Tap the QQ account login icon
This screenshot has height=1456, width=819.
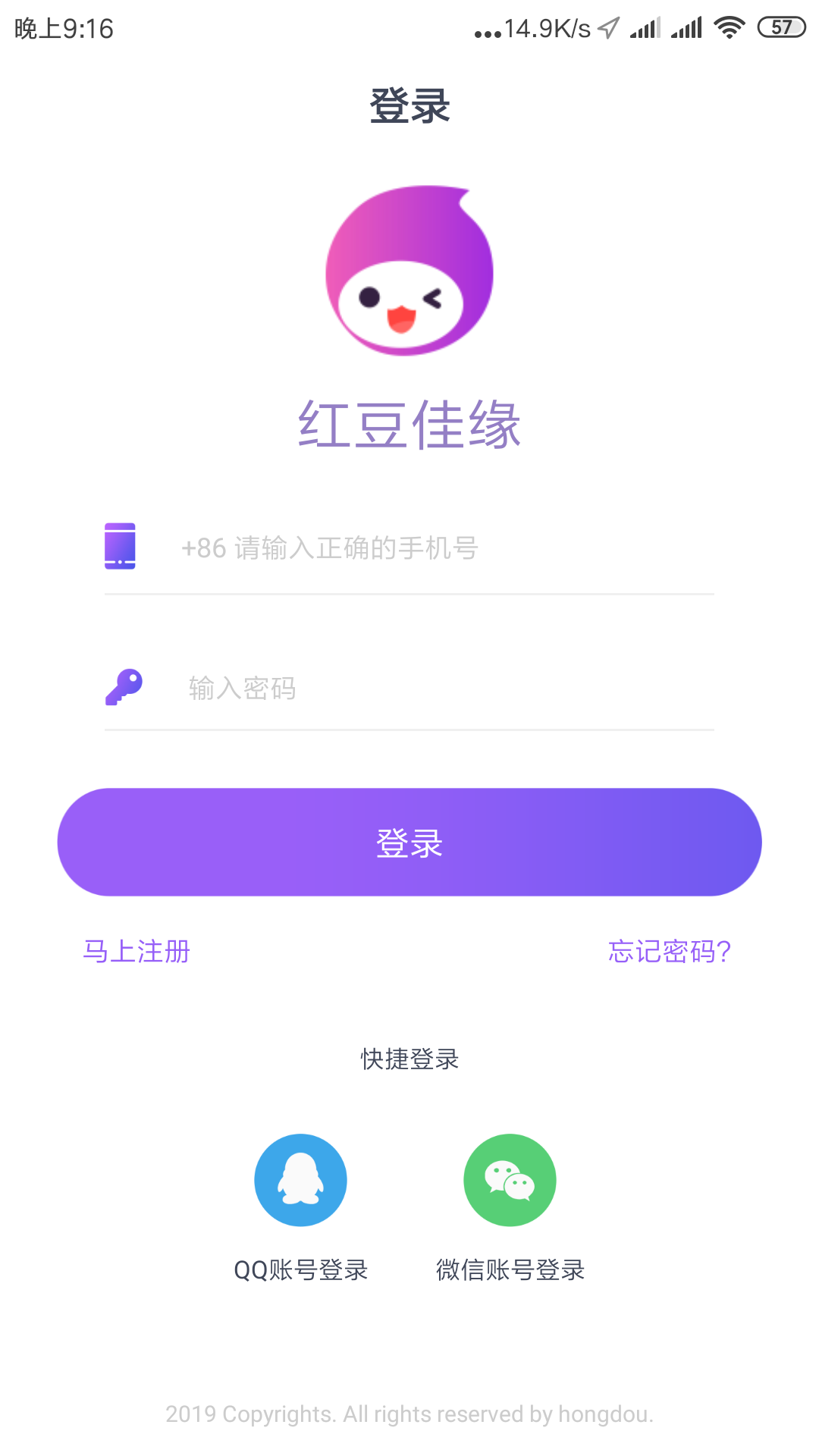coord(301,1180)
